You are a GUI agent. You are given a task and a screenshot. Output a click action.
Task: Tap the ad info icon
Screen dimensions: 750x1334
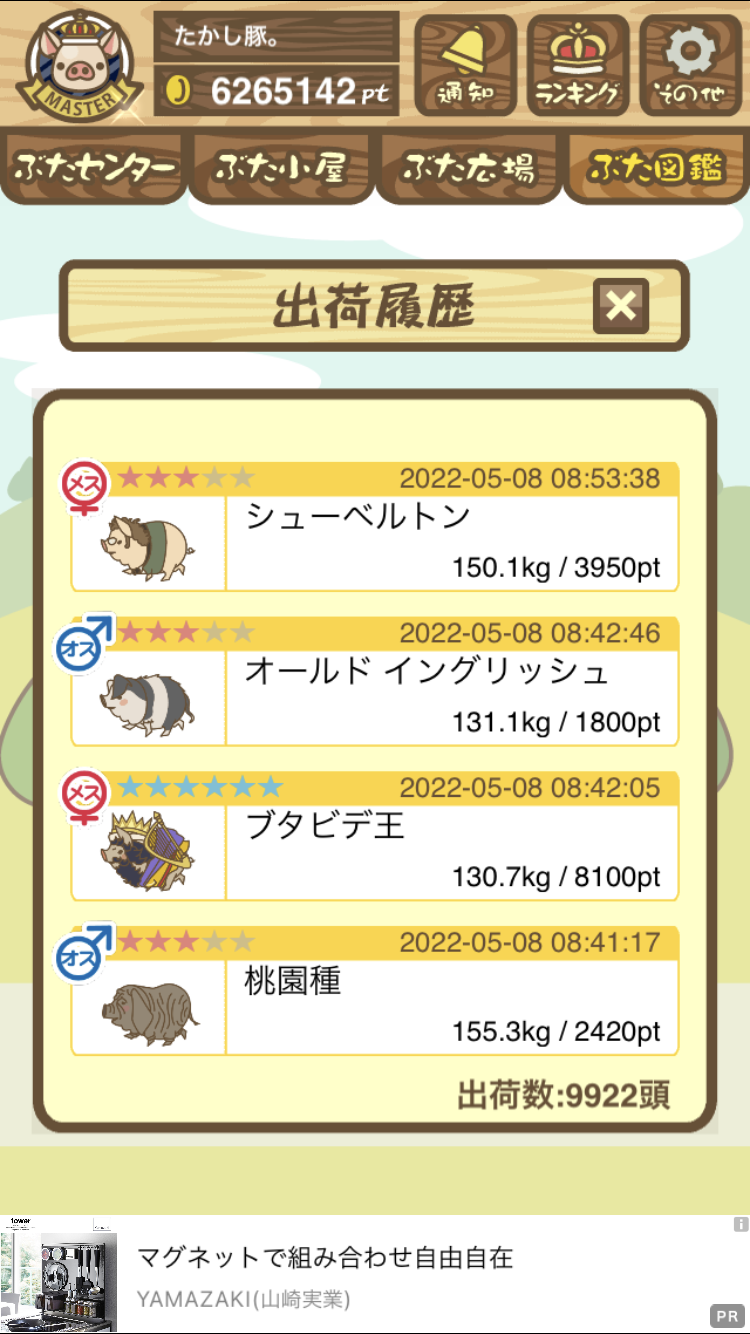point(740,1224)
